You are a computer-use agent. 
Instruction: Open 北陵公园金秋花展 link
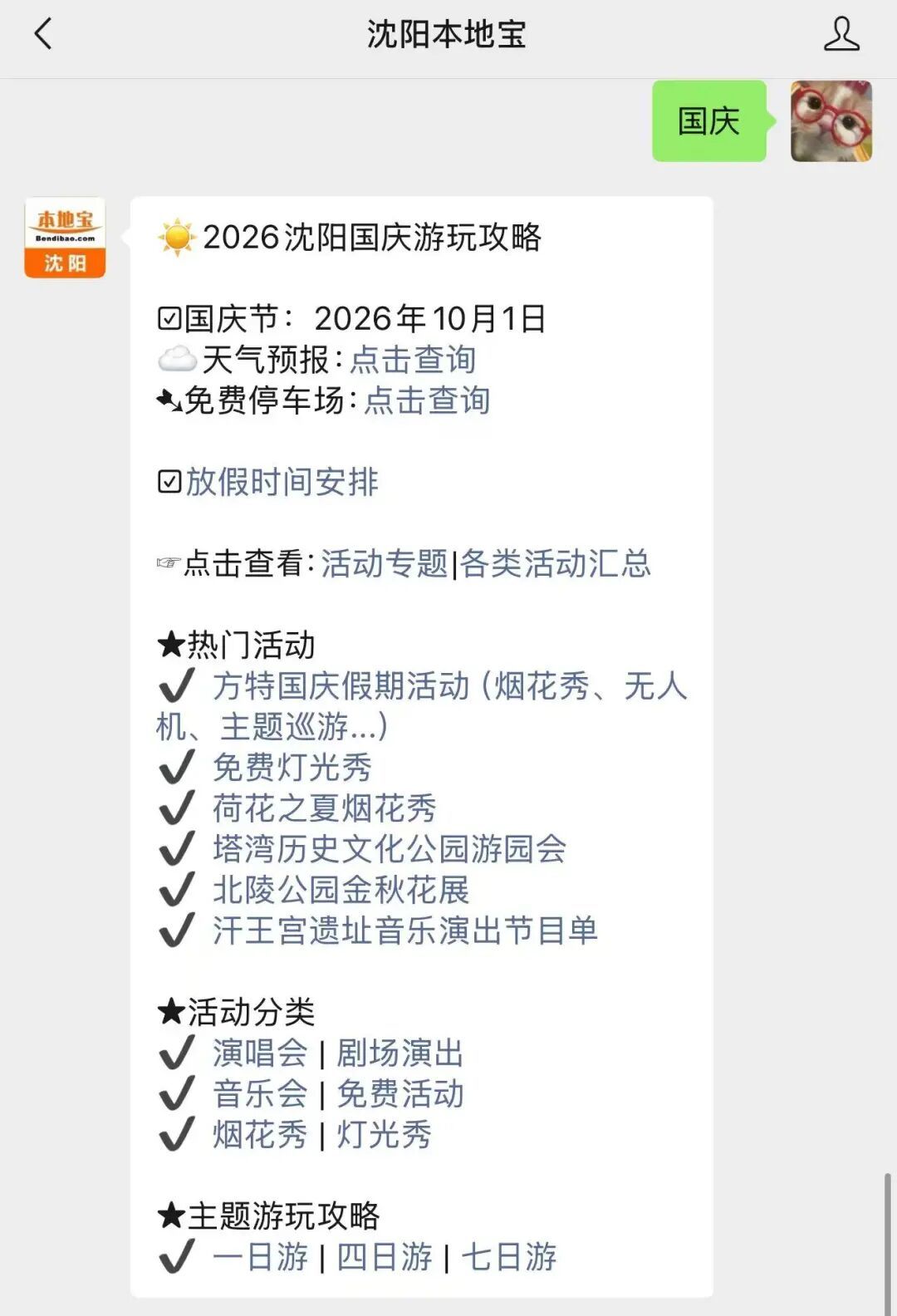(341, 889)
